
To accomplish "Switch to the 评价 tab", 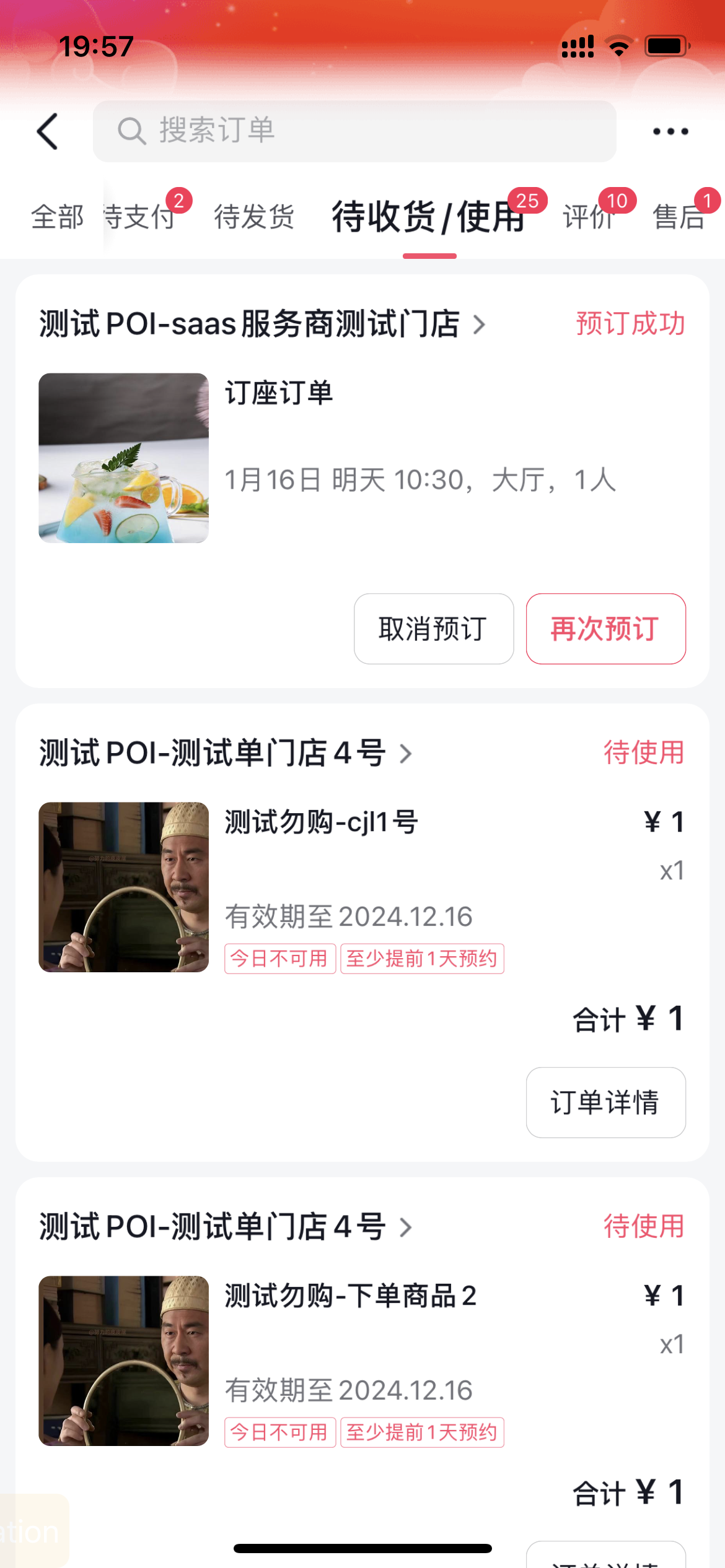I will 587,217.
